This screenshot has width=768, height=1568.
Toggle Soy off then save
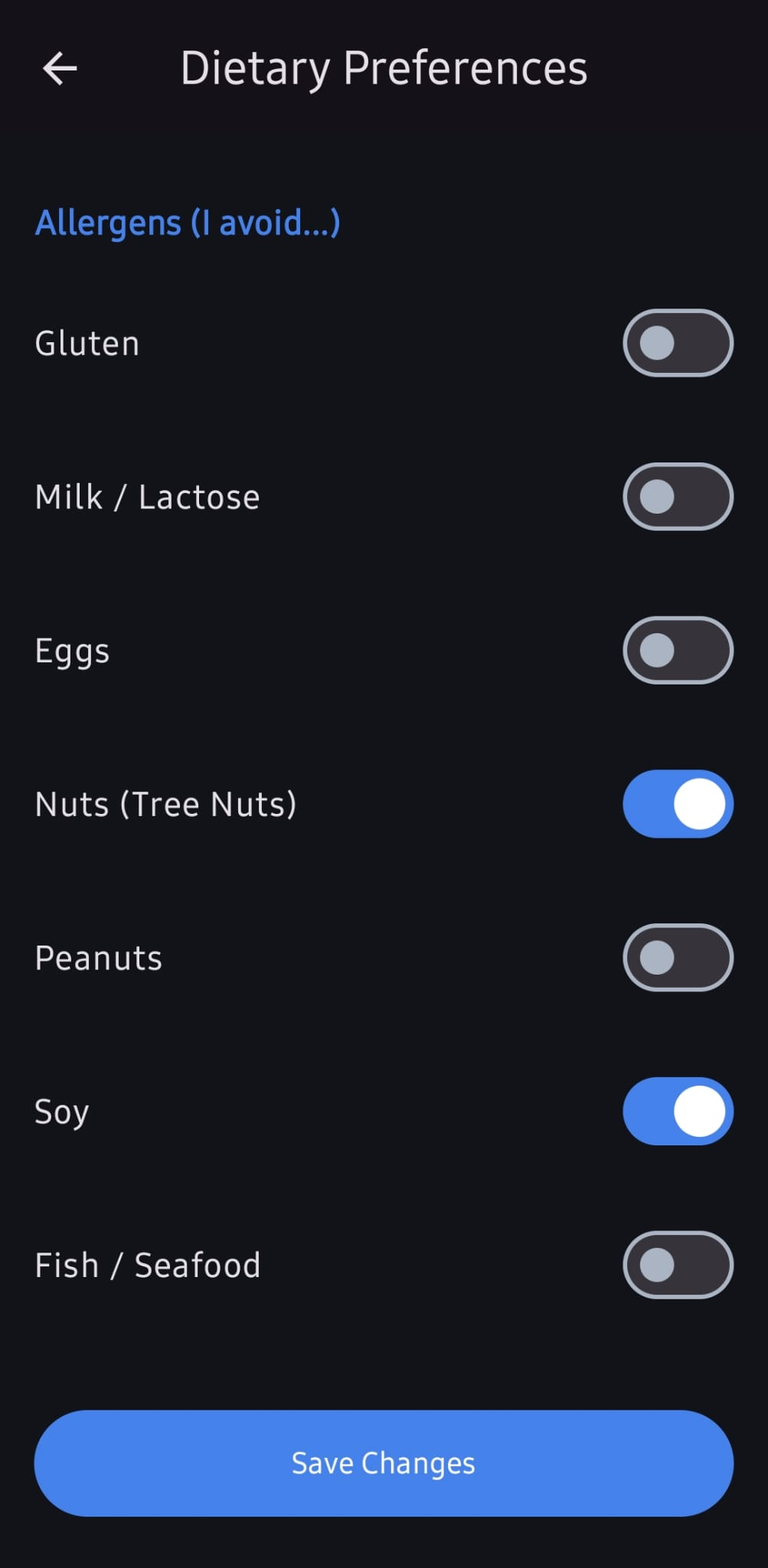(677, 1112)
